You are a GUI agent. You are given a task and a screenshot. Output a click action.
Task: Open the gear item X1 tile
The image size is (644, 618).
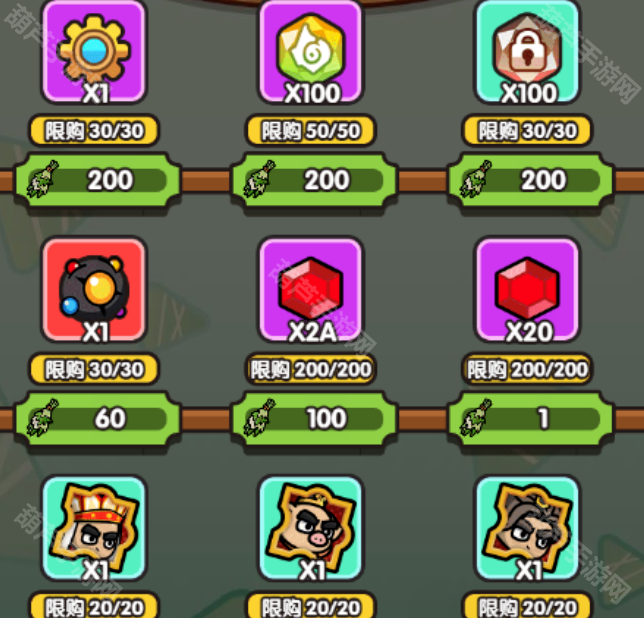(x=95, y=50)
